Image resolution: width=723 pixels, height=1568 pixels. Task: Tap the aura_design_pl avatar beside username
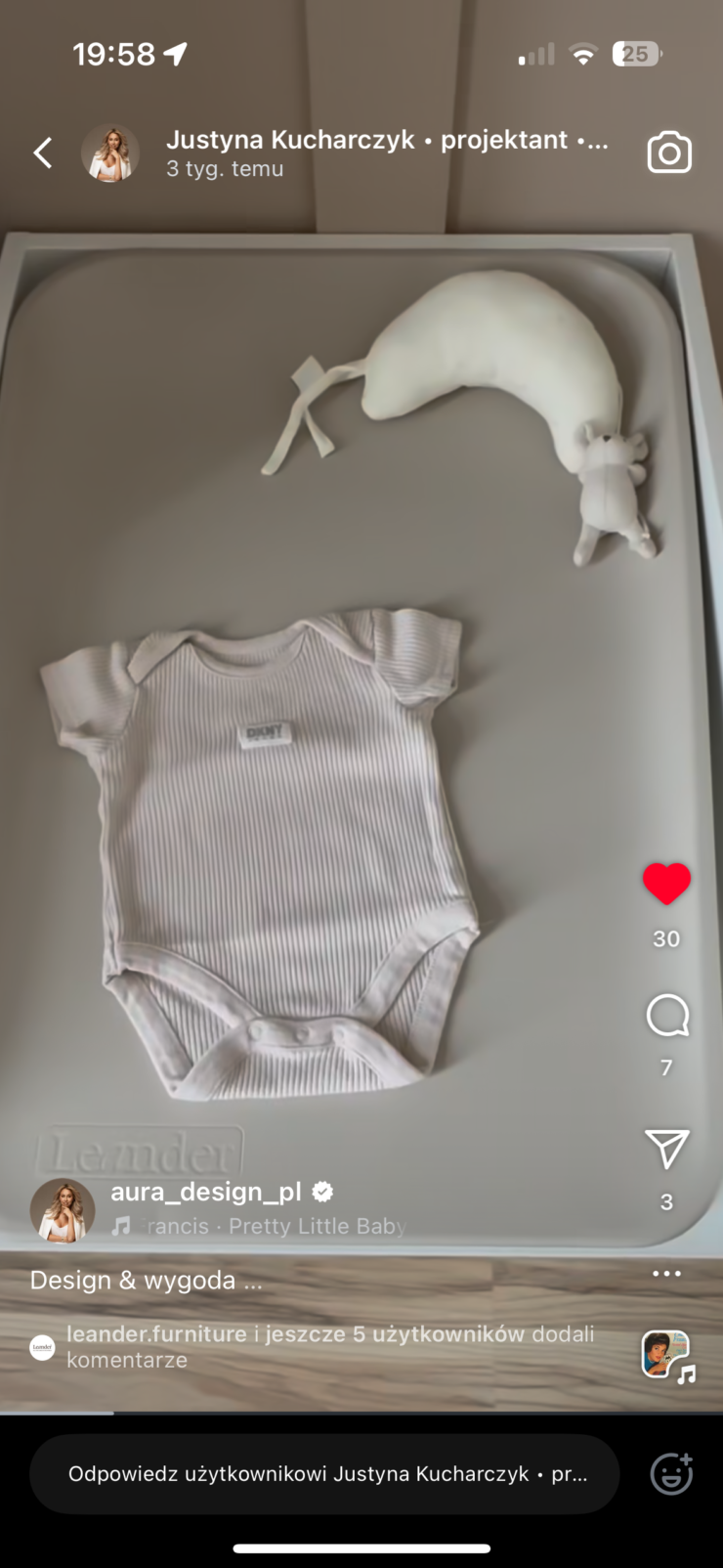click(x=63, y=1210)
